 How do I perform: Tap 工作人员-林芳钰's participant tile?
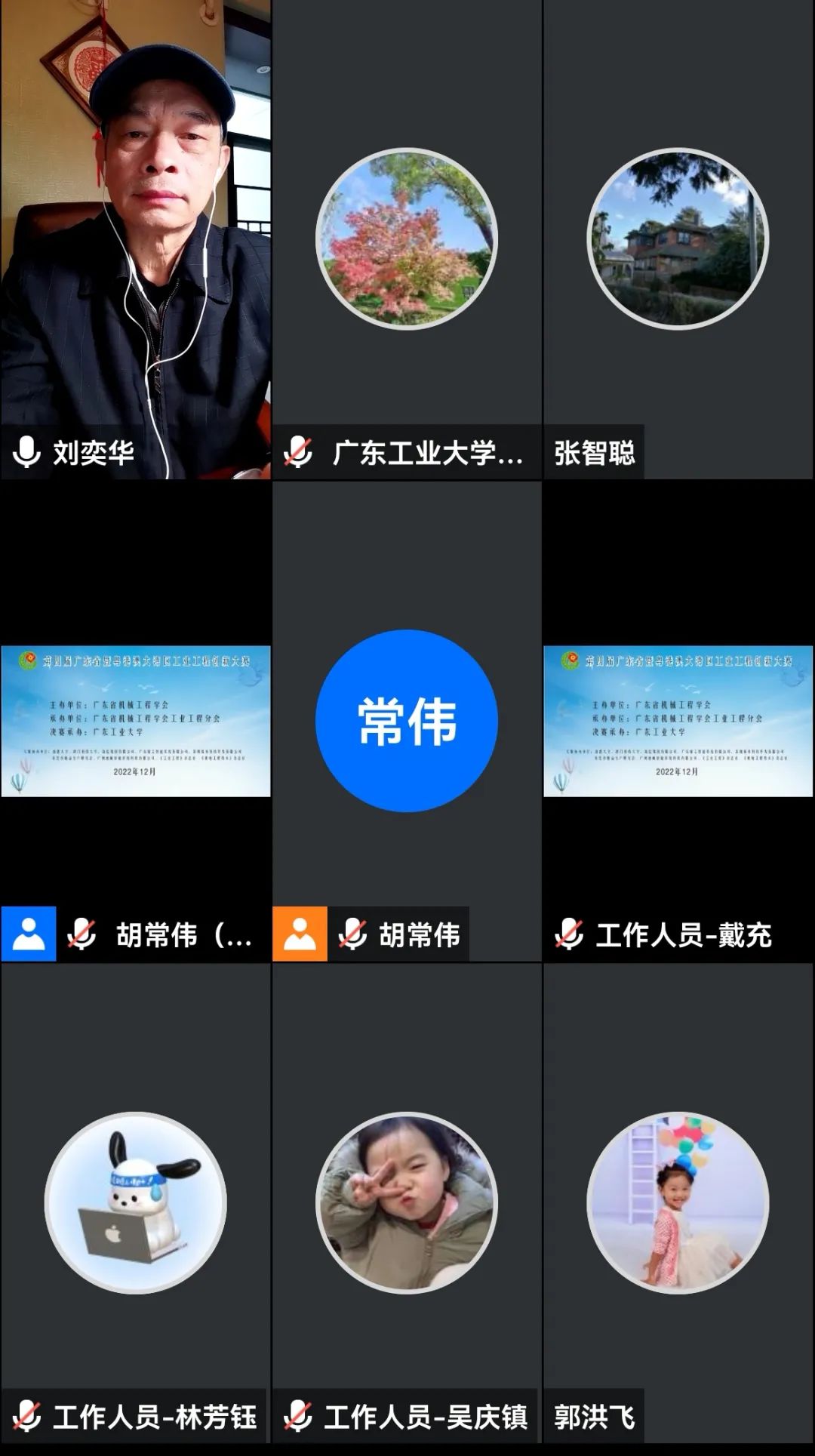[x=136, y=1202]
